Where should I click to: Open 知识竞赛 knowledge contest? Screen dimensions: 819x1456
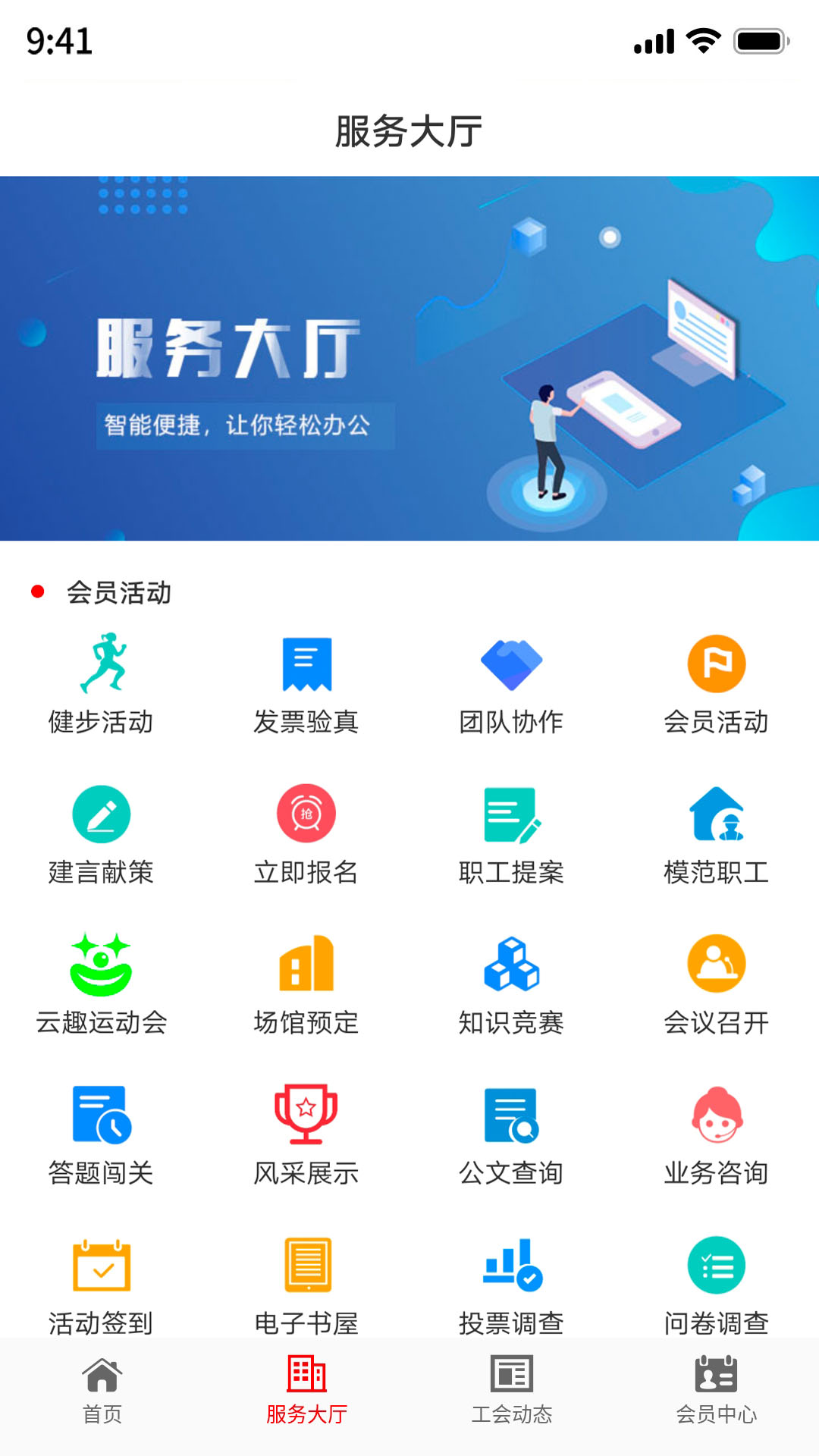[511, 984]
